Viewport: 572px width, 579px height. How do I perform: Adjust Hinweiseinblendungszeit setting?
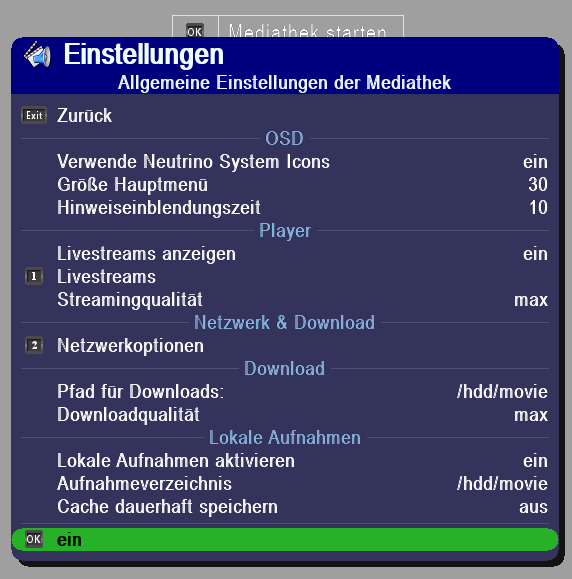point(285,208)
